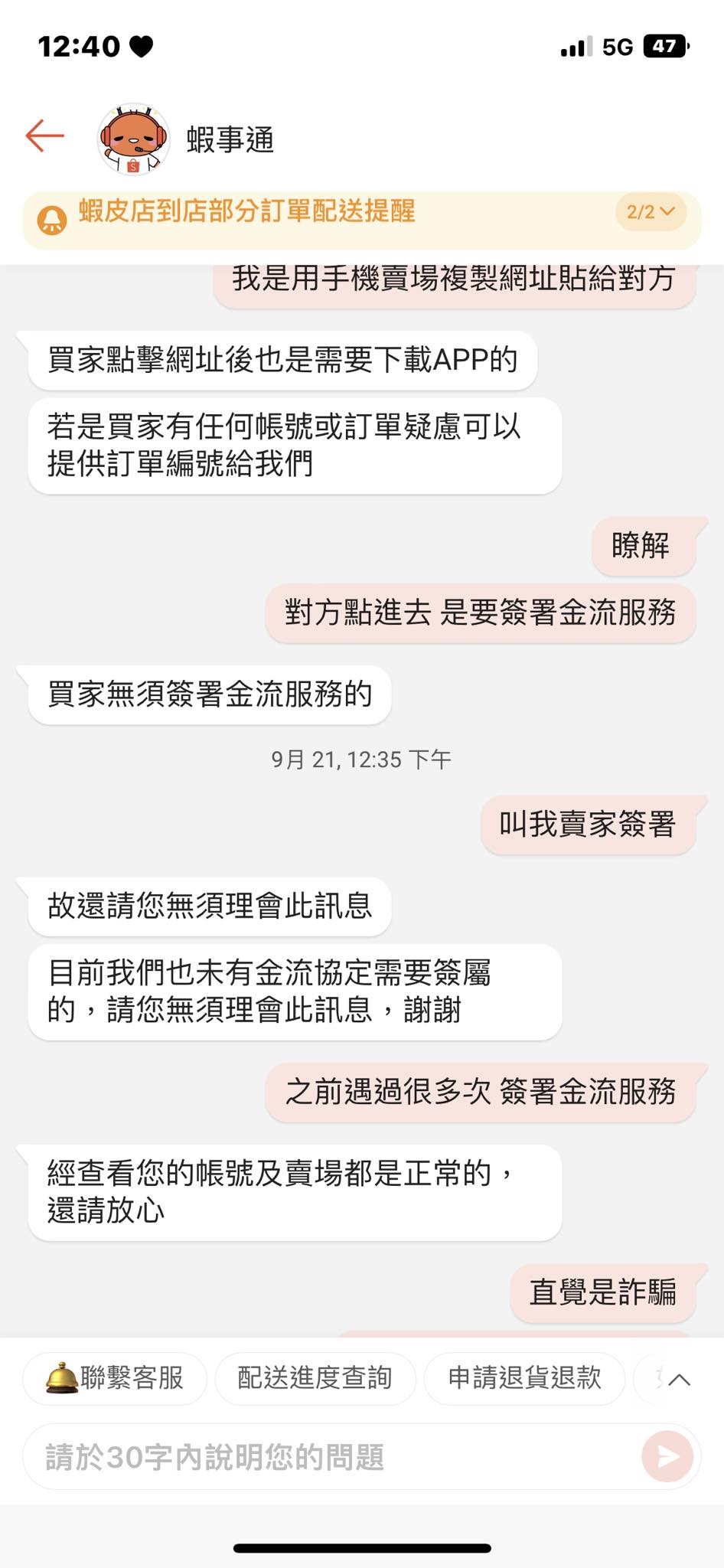The width and height of the screenshot is (724, 1568).
Task: Select the 配送進度查詢 quick reply
Action: 315,1378
